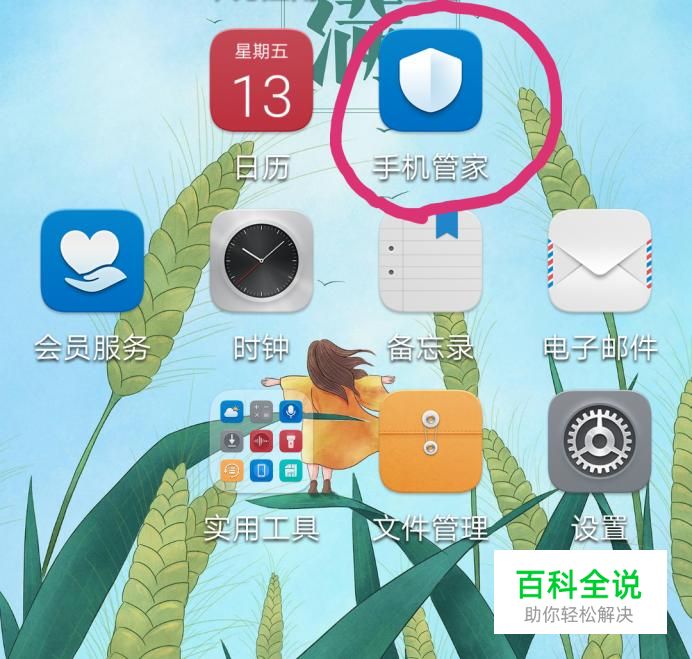Open 设置 settings app
Screen dimensions: 692x659
pyautogui.click(x=600, y=442)
